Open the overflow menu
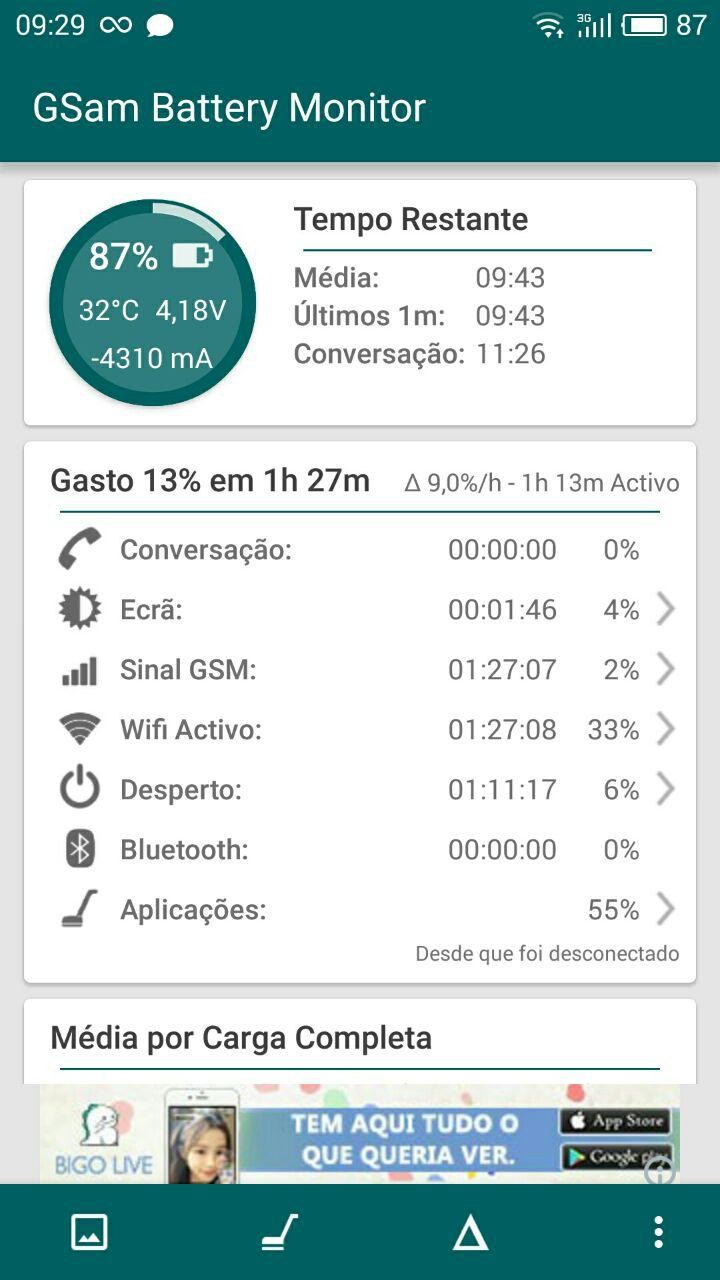Image resolution: width=720 pixels, height=1280 pixels. [658, 1232]
